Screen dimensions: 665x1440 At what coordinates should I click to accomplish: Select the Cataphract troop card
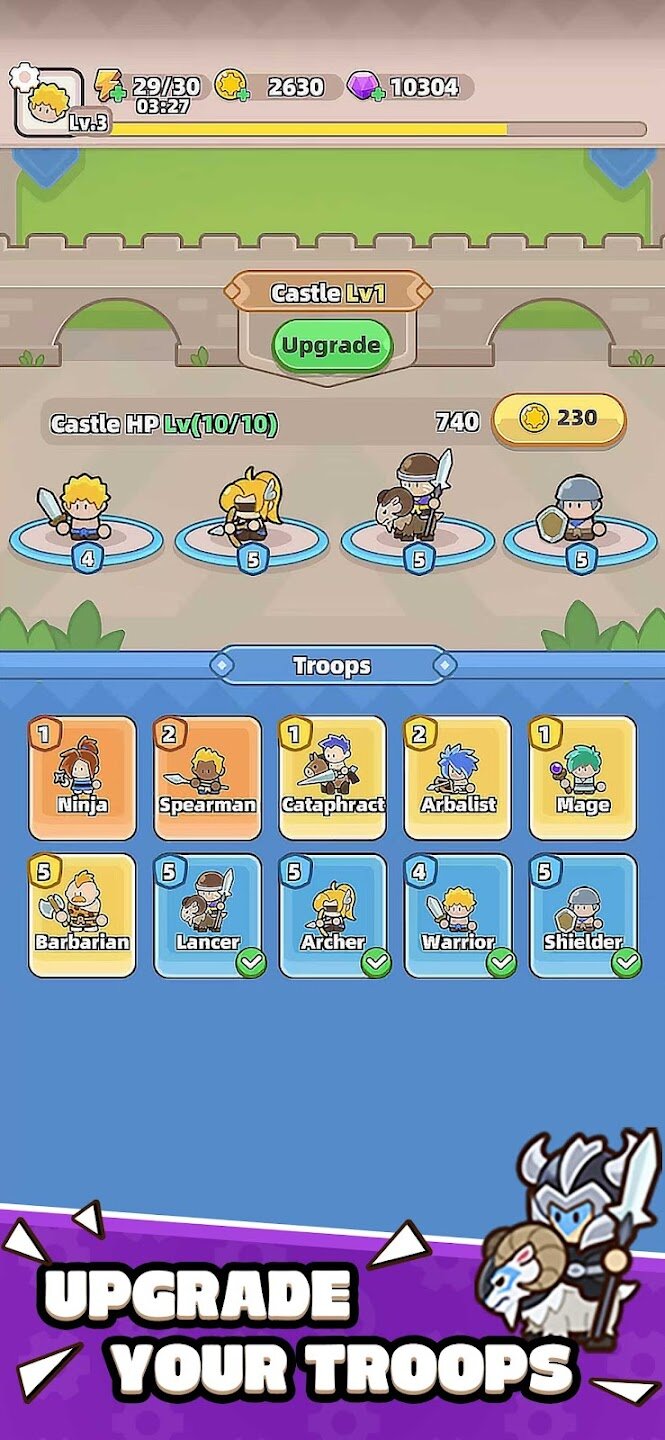[332, 777]
